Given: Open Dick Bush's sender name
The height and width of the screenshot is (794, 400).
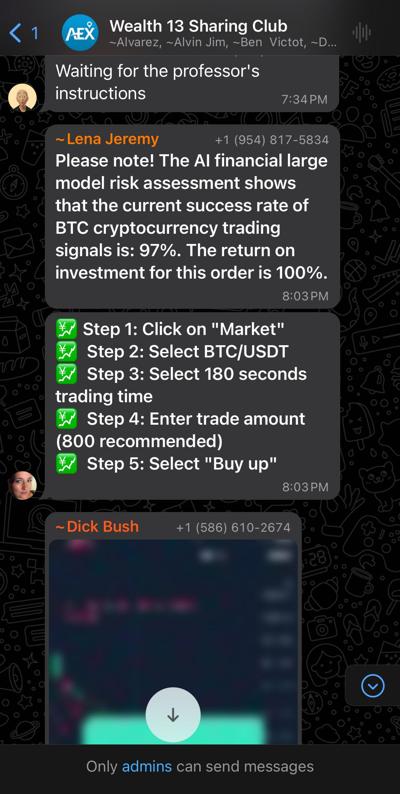Looking at the screenshot, I should [97, 527].
